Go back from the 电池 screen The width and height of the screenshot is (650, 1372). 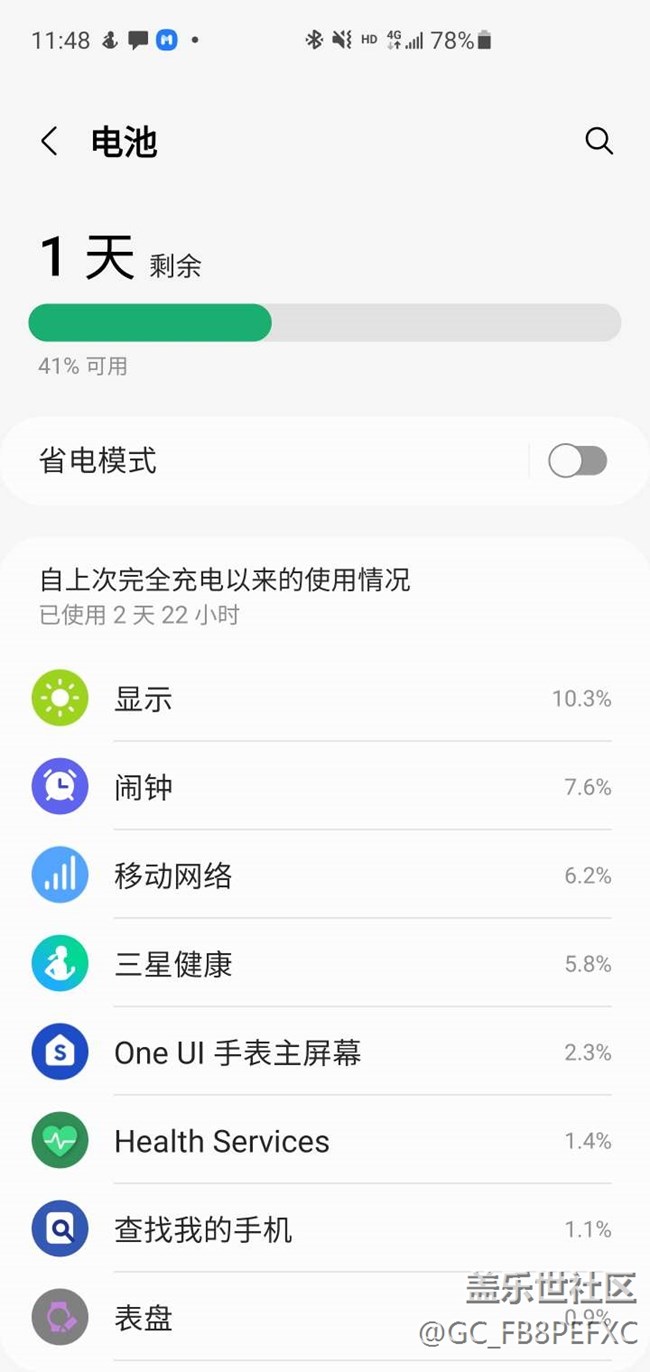(49, 141)
